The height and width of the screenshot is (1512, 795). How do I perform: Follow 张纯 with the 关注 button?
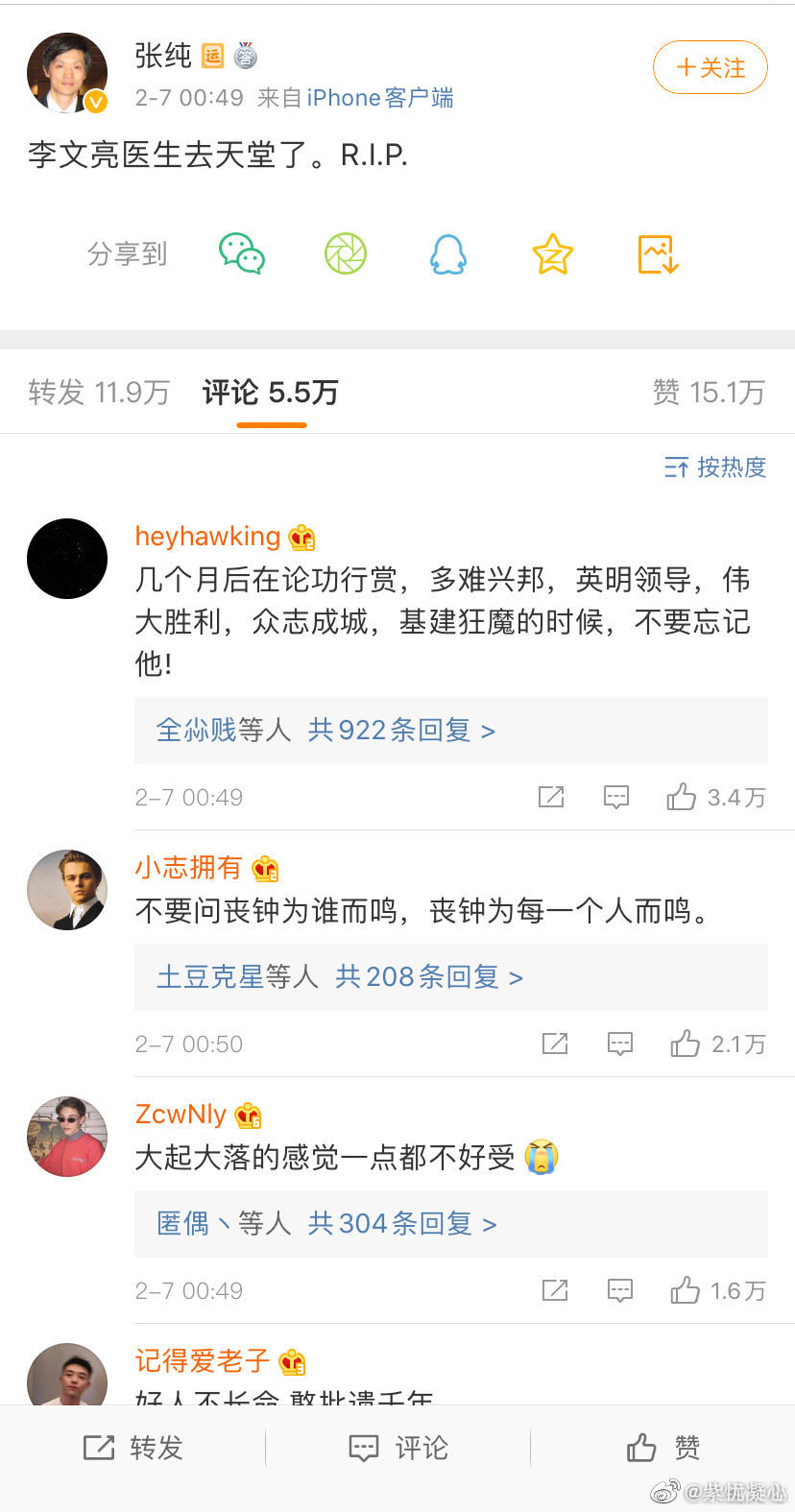(710, 68)
